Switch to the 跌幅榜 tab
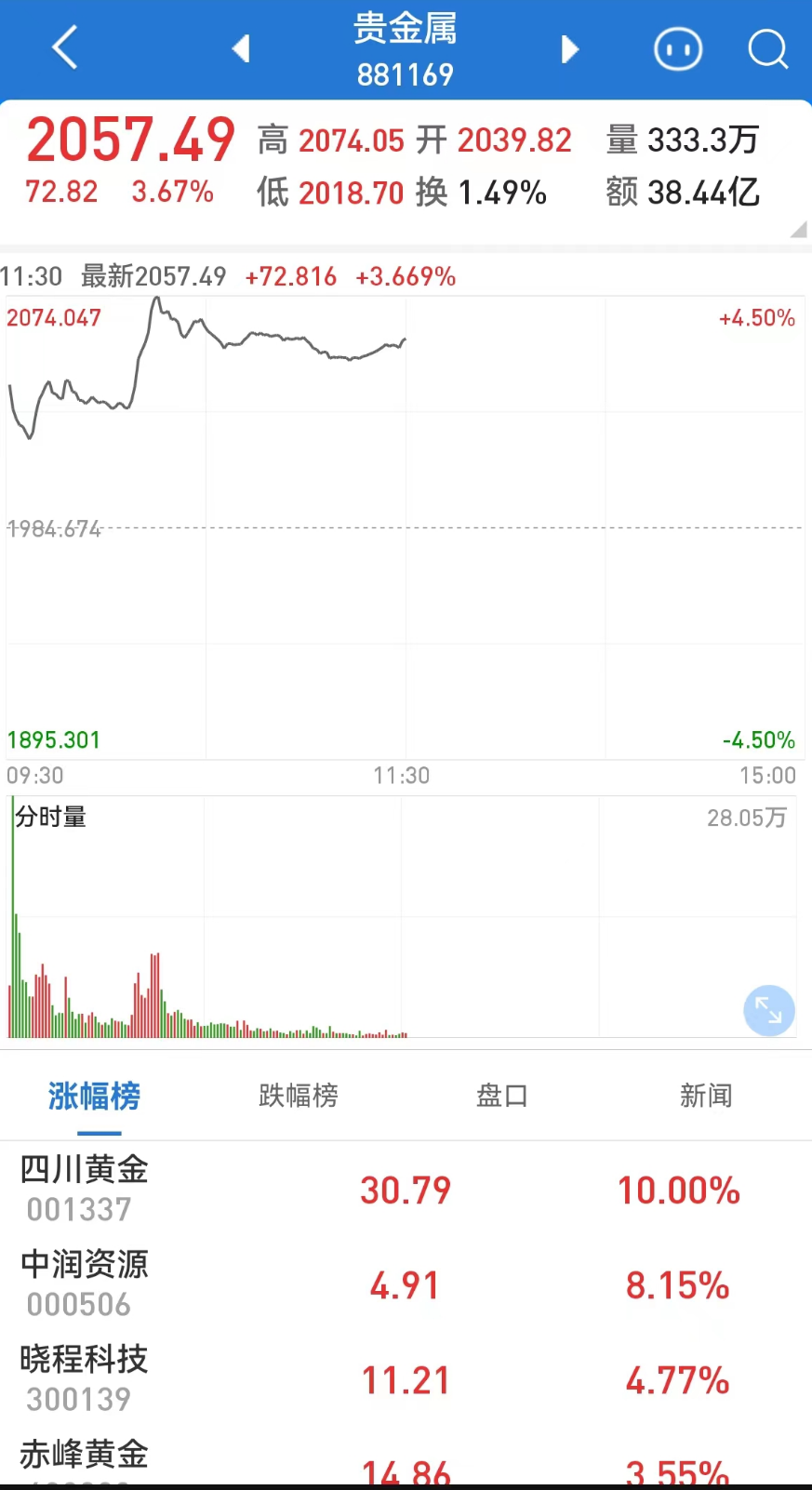 [299, 1096]
